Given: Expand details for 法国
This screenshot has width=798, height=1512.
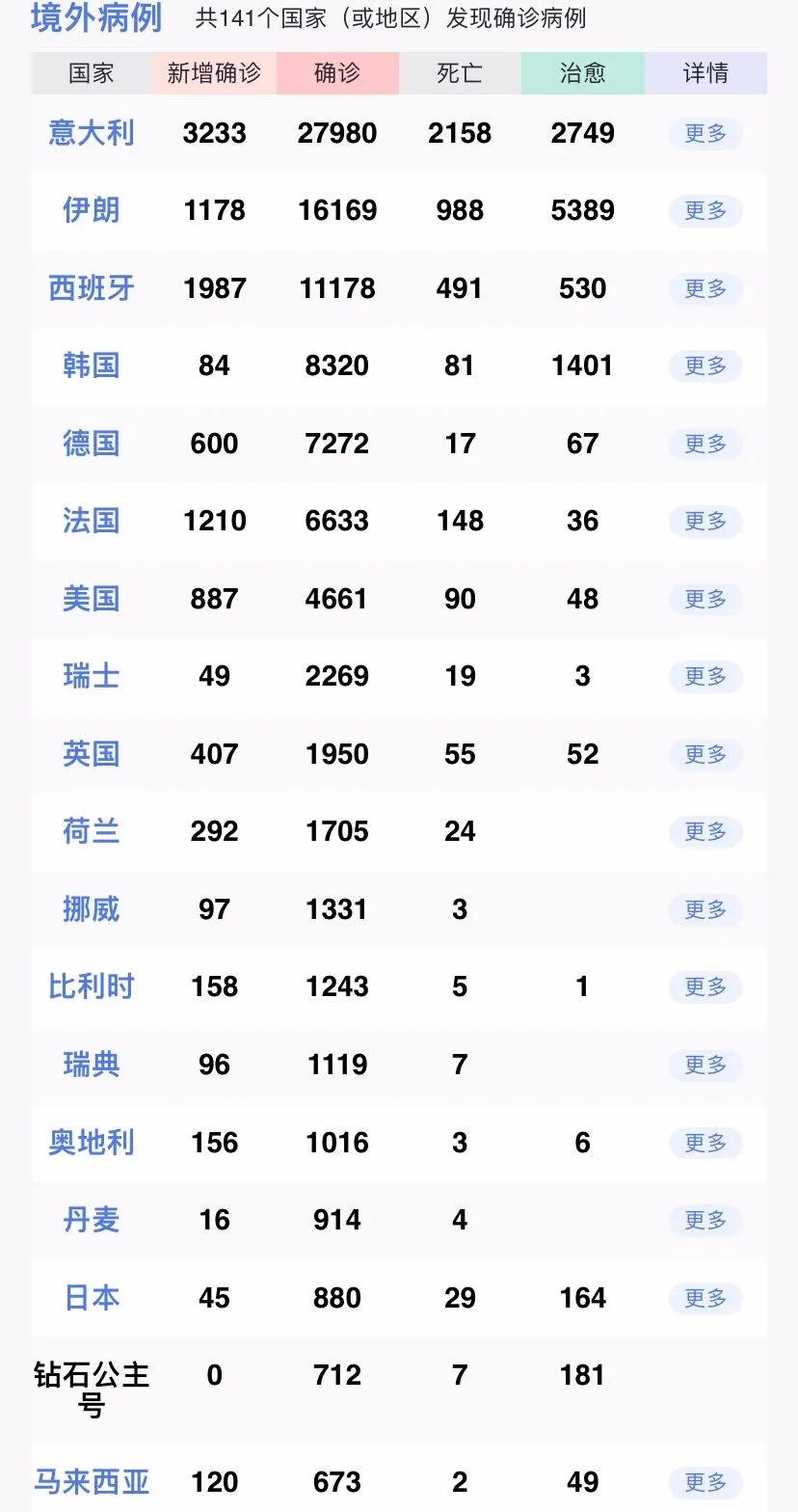Looking at the screenshot, I should [705, 521].
